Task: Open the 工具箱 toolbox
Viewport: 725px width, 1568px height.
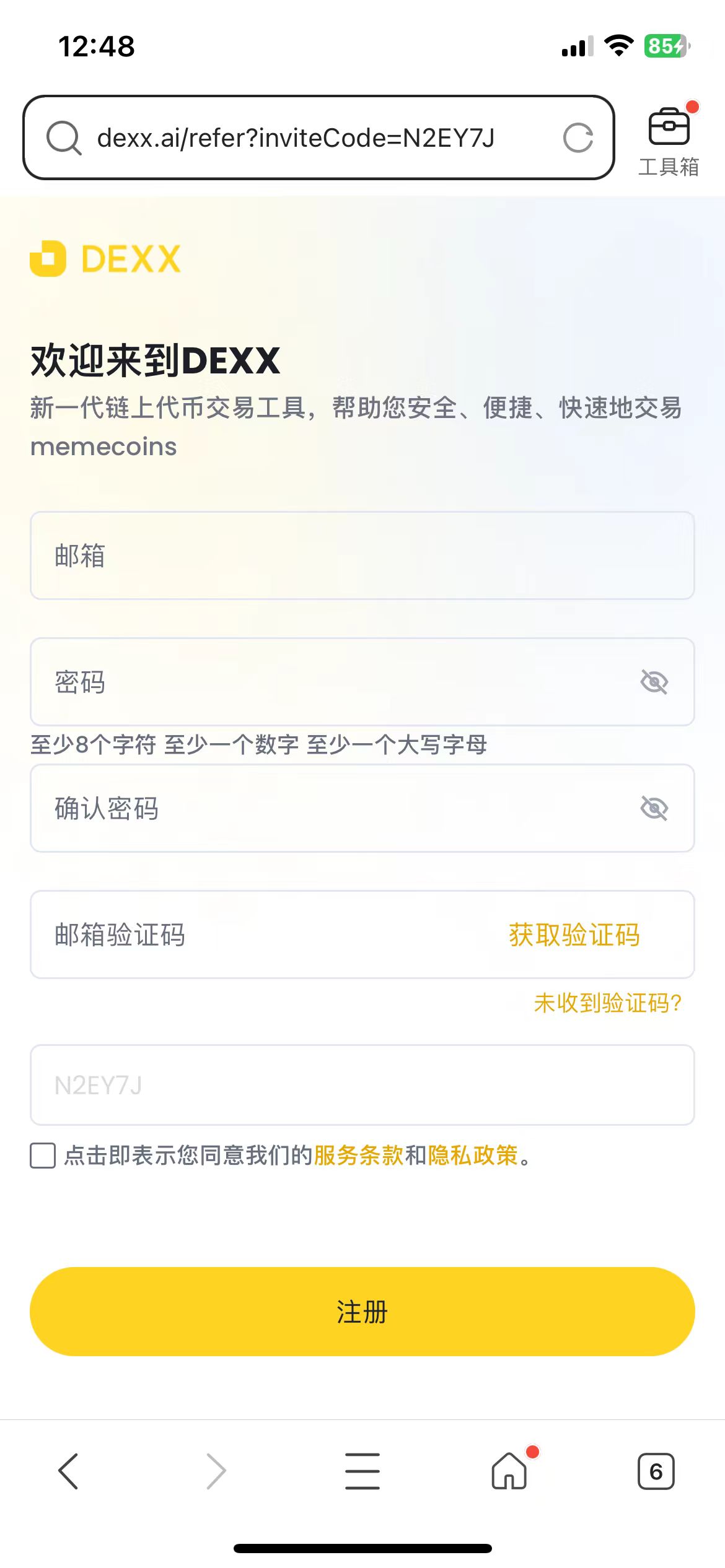Action: click(669, 141)
